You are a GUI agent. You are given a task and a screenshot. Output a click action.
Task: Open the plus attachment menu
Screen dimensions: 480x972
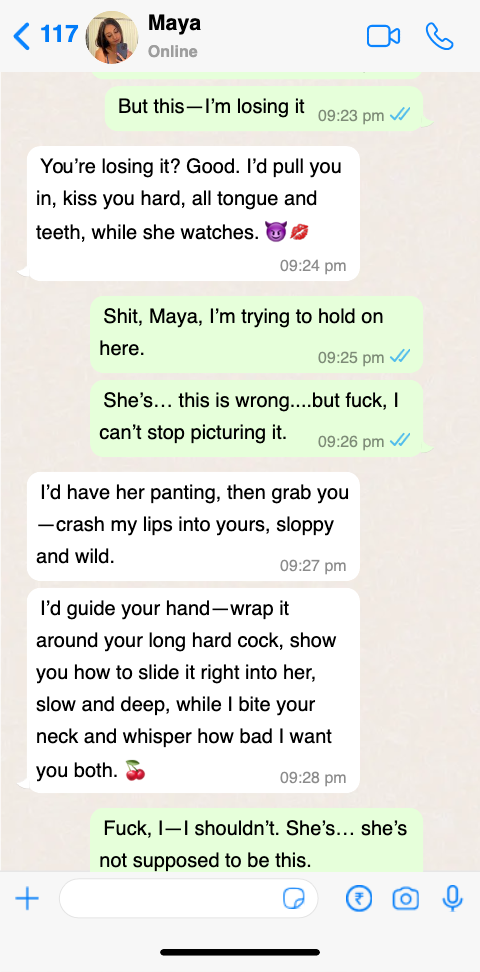click(x=27, y=898)
